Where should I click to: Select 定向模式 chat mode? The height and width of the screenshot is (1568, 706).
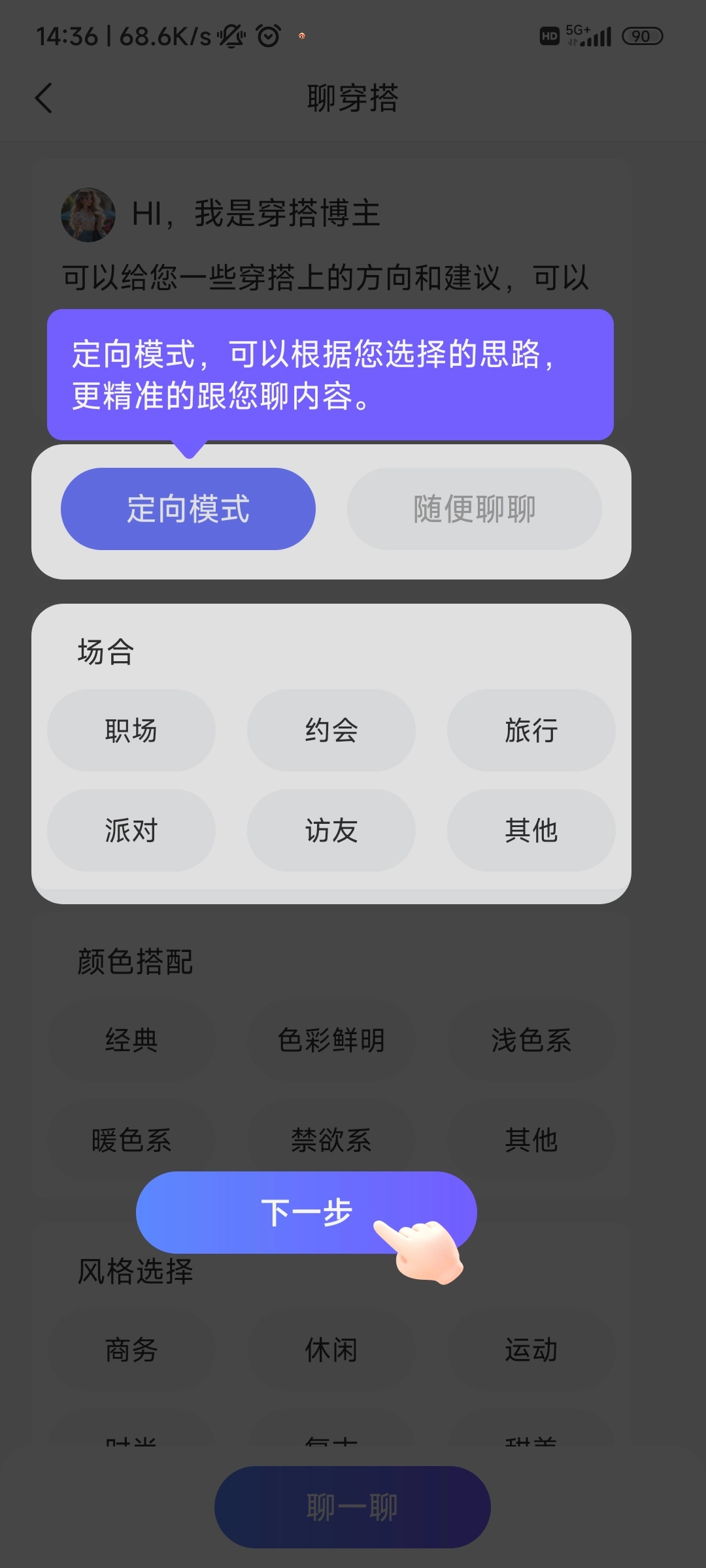188,509
